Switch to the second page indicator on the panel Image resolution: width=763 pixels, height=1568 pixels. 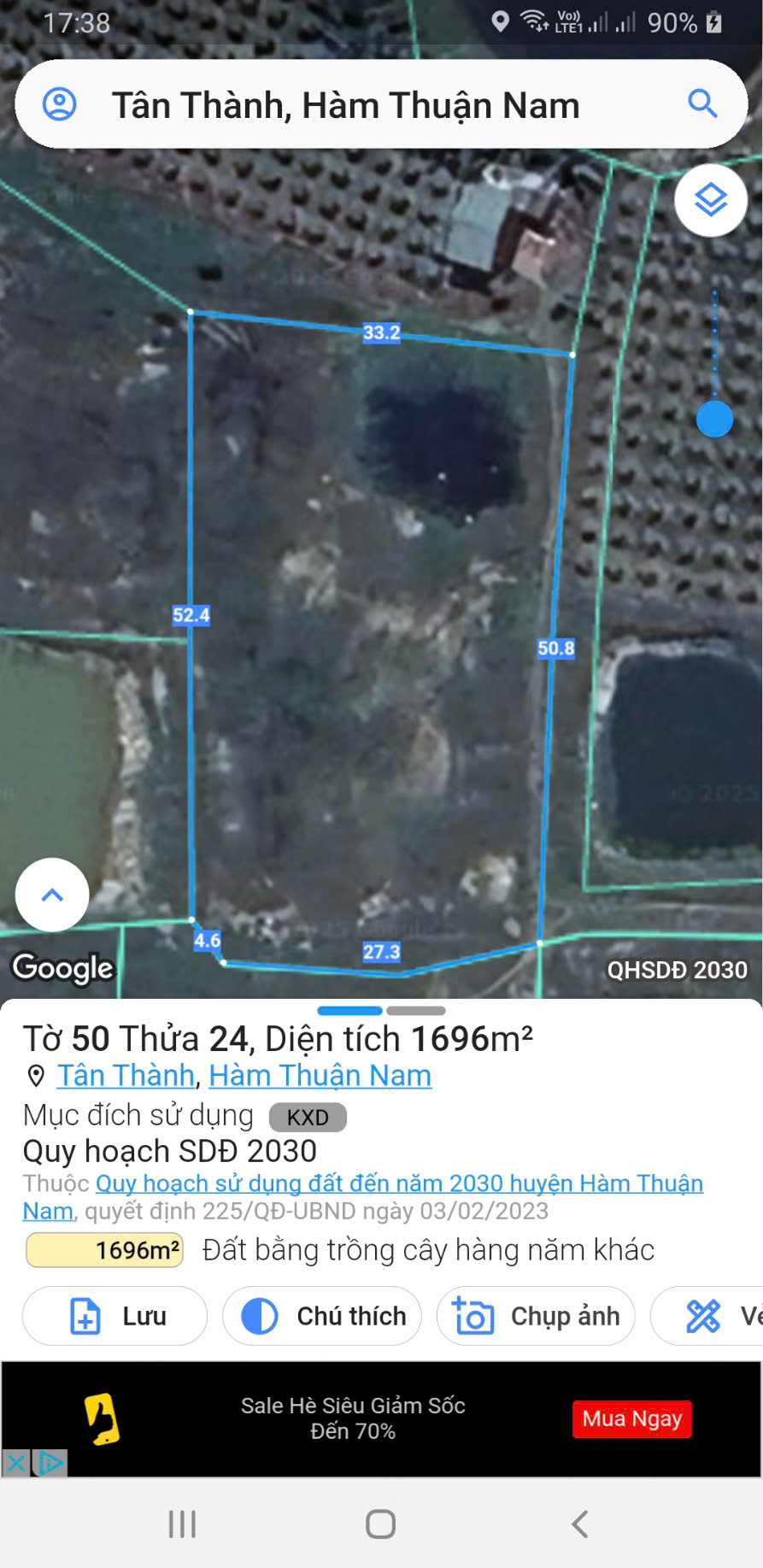click(x=415, y=1011)
